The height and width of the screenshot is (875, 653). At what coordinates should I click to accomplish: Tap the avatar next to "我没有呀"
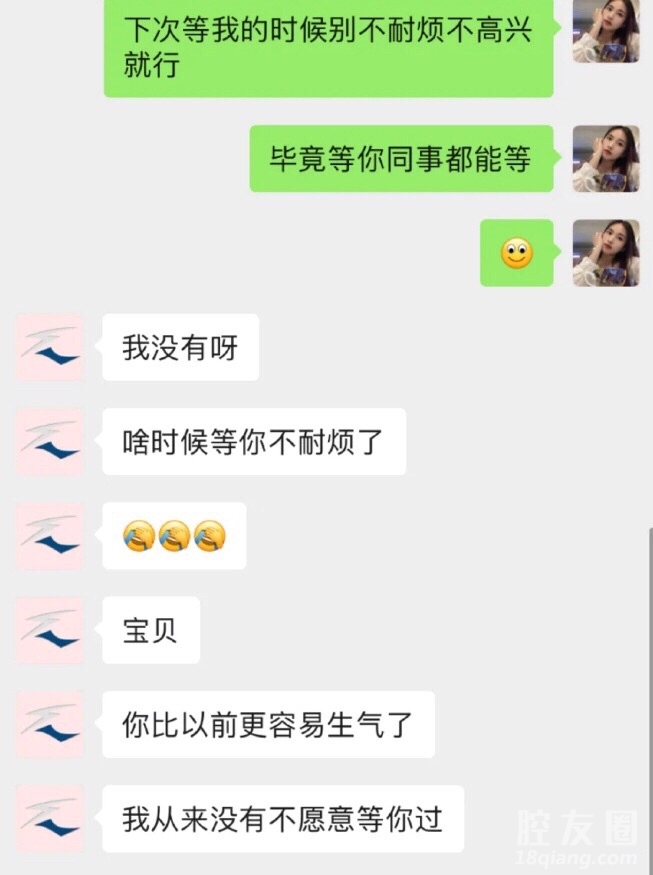[50, 347]
